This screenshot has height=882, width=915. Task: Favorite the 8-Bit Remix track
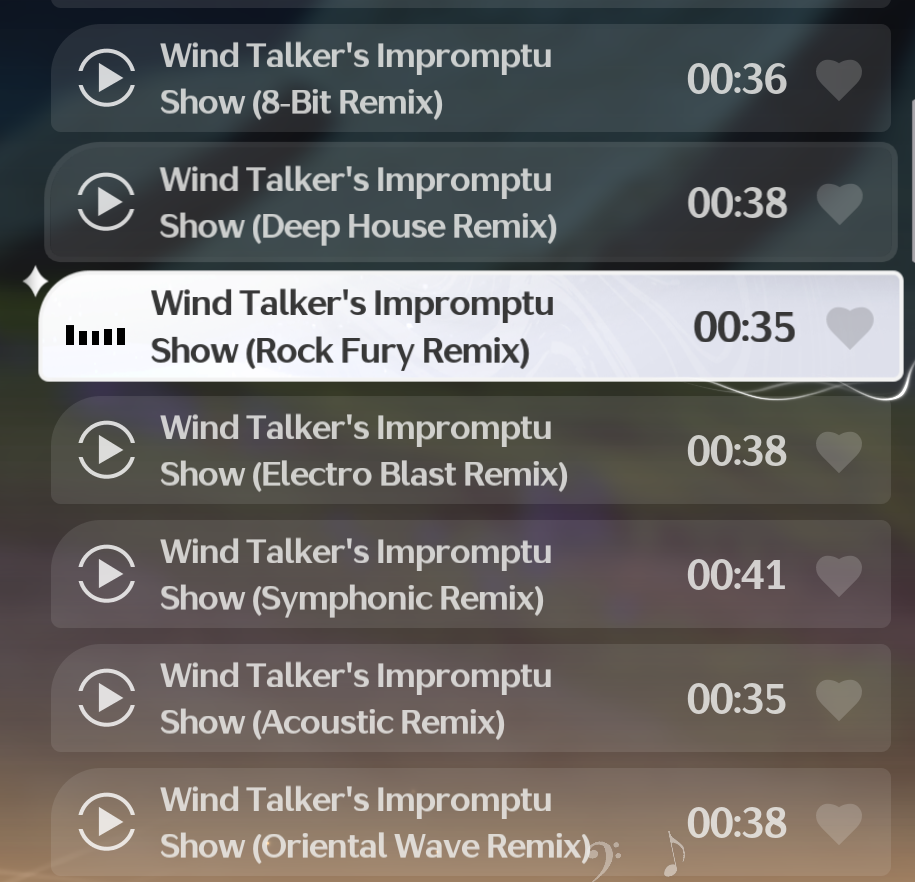(838, 79)
